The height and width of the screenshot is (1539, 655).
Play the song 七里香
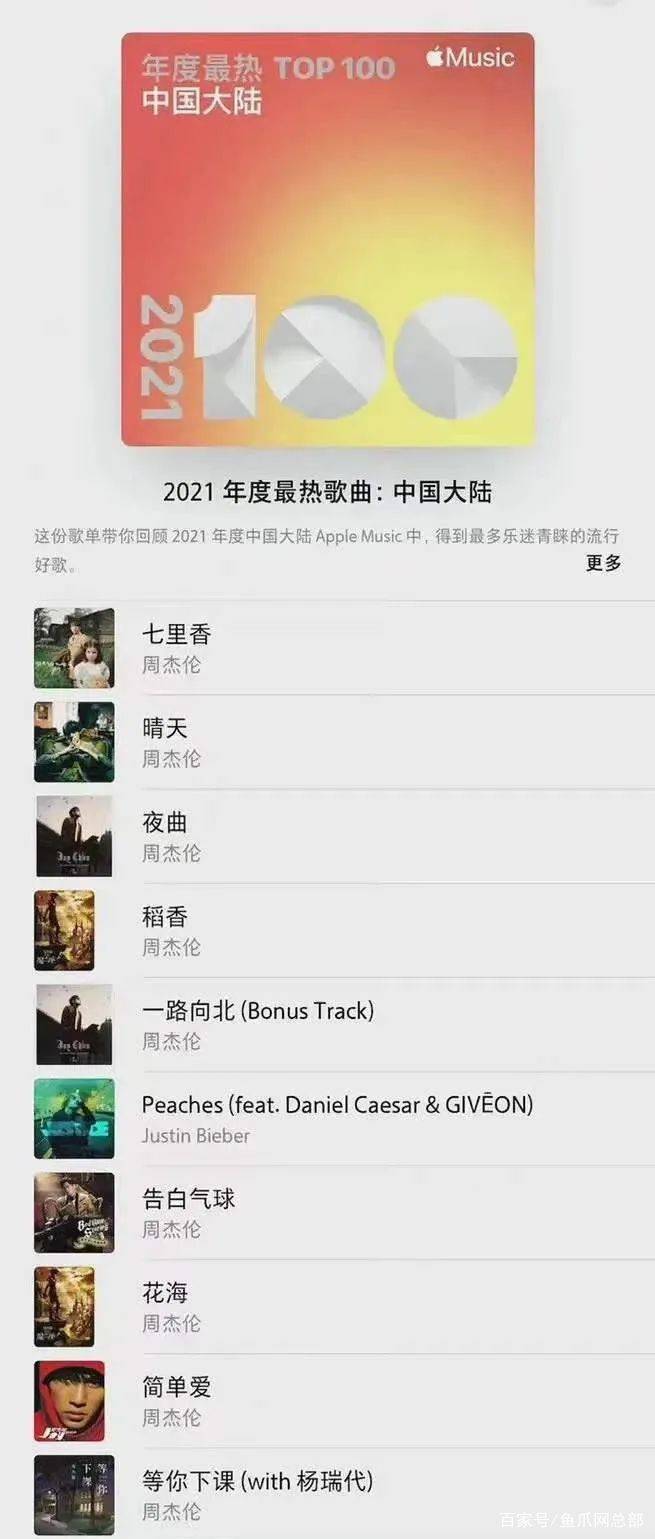(x=177, y=635)
